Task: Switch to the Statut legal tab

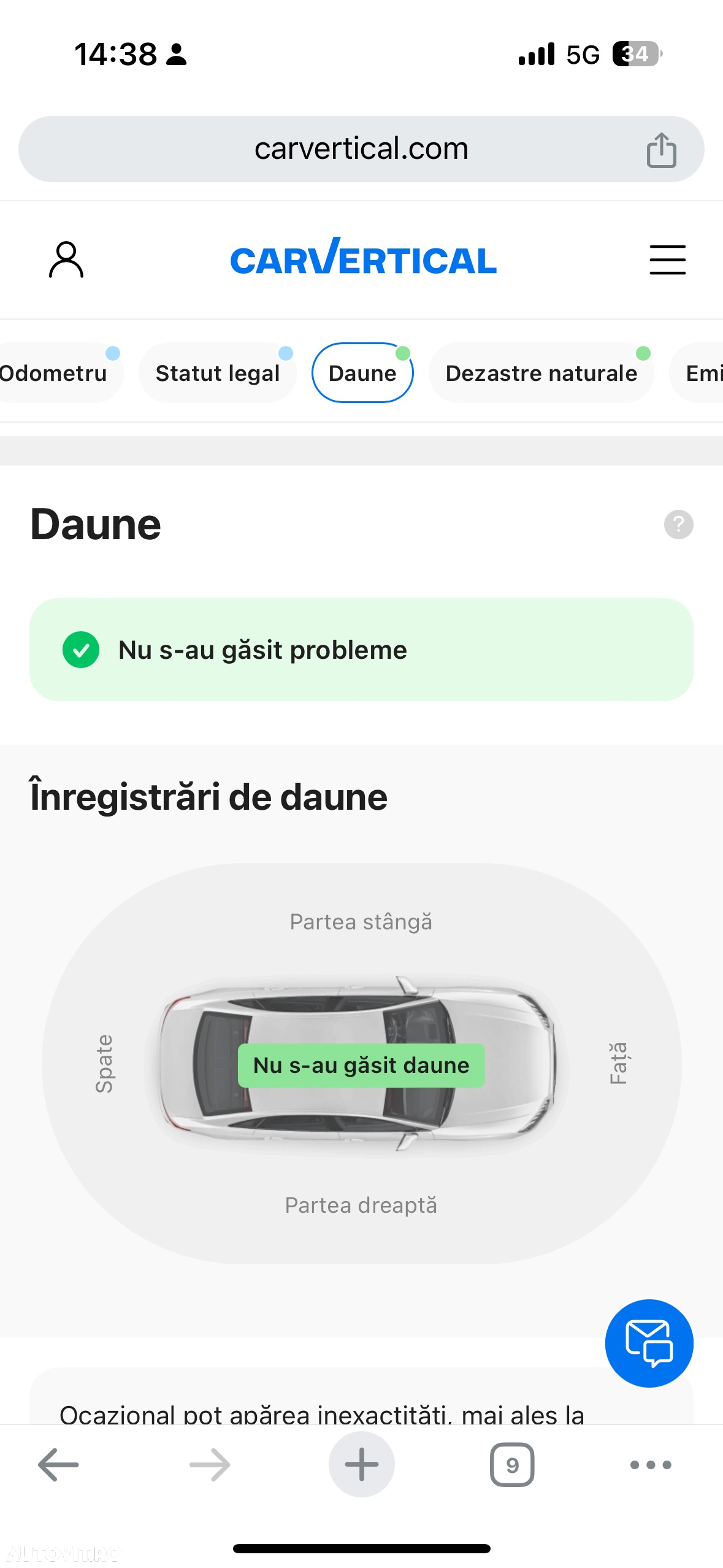Action: pyautogui.click(x=217, y=373)
